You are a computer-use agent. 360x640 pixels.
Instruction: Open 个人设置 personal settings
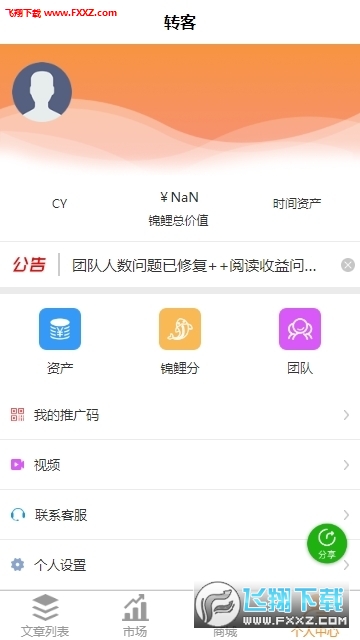click(180, 565)
